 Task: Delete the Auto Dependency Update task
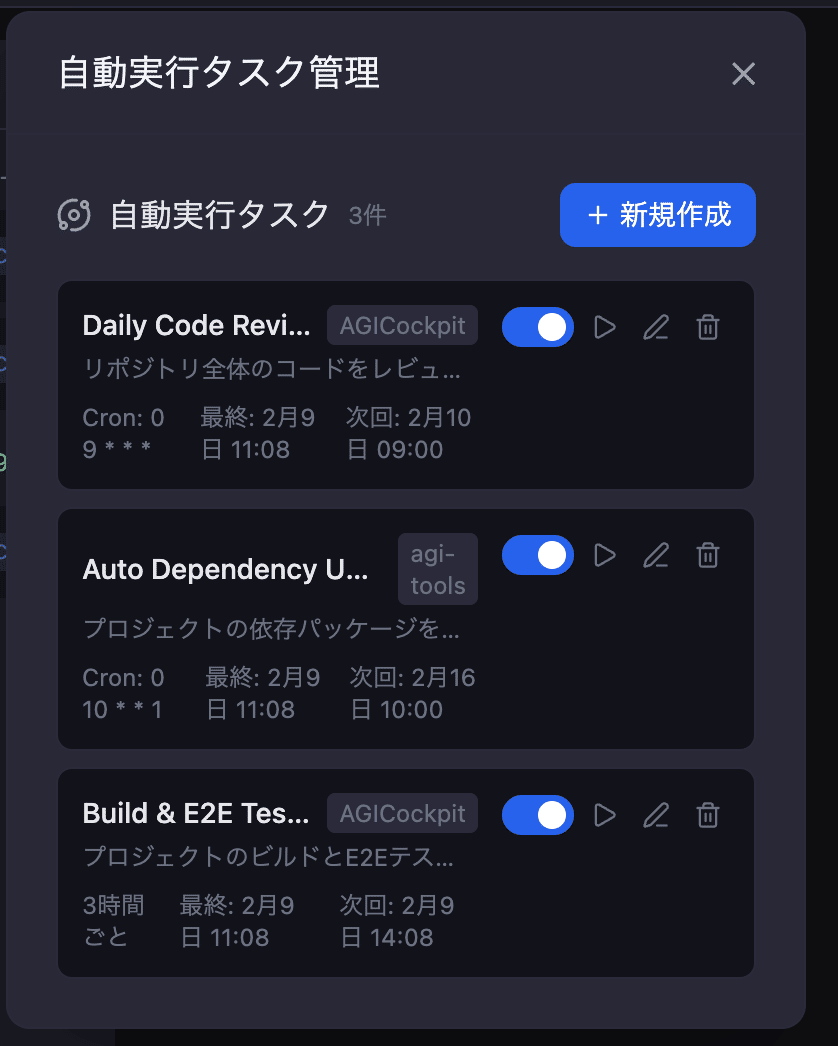click(708, 555)
